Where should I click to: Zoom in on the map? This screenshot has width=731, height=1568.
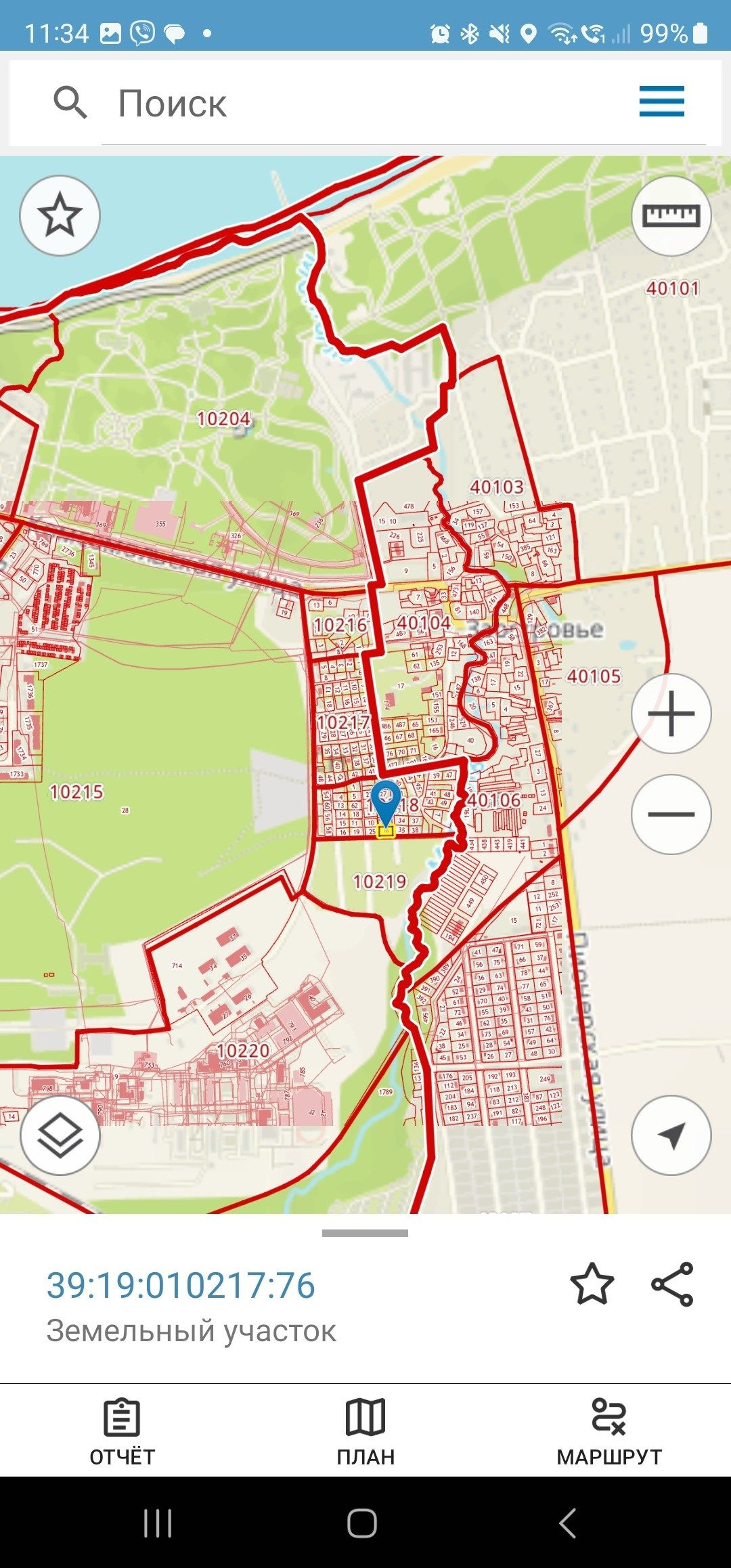click(x=671, y=714)
